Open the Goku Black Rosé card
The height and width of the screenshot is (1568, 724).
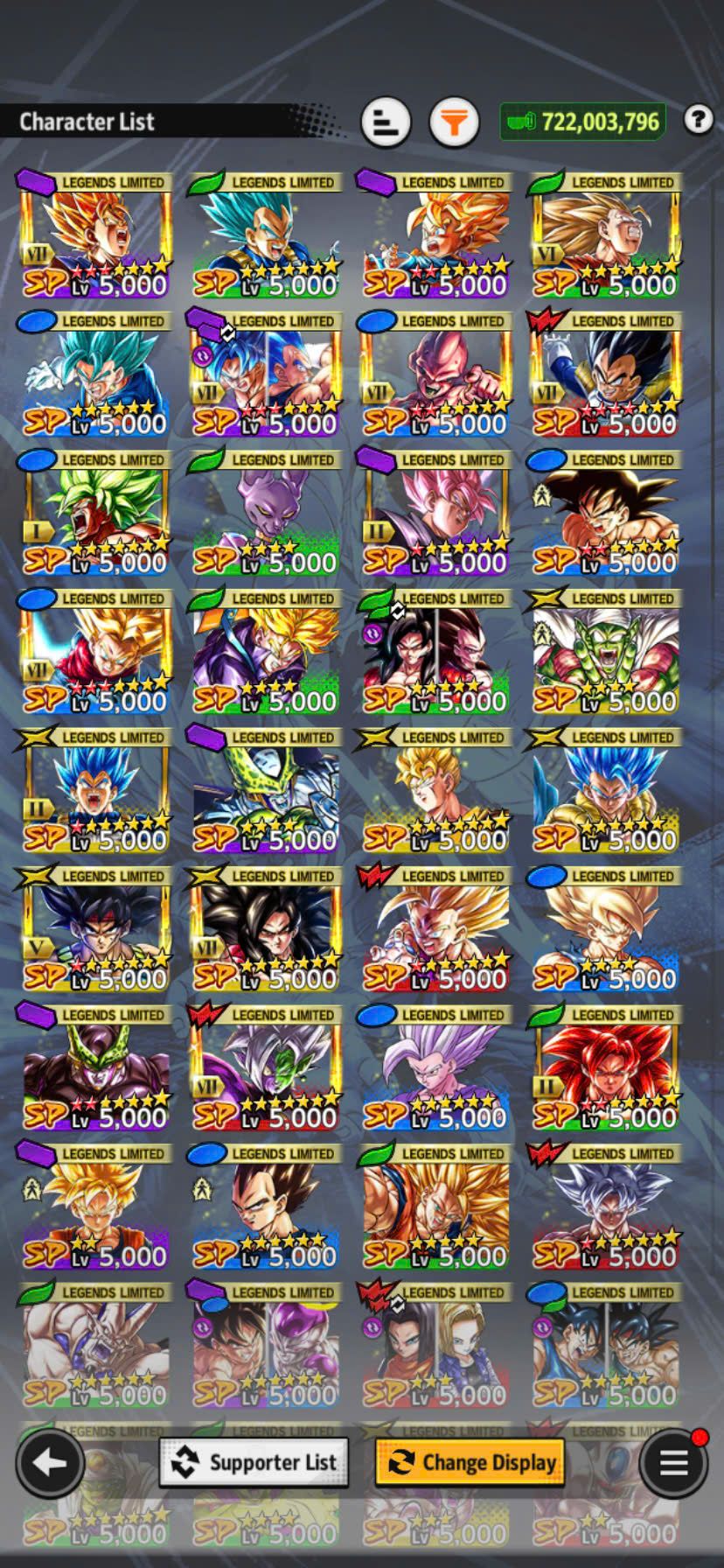pos(435,512)
